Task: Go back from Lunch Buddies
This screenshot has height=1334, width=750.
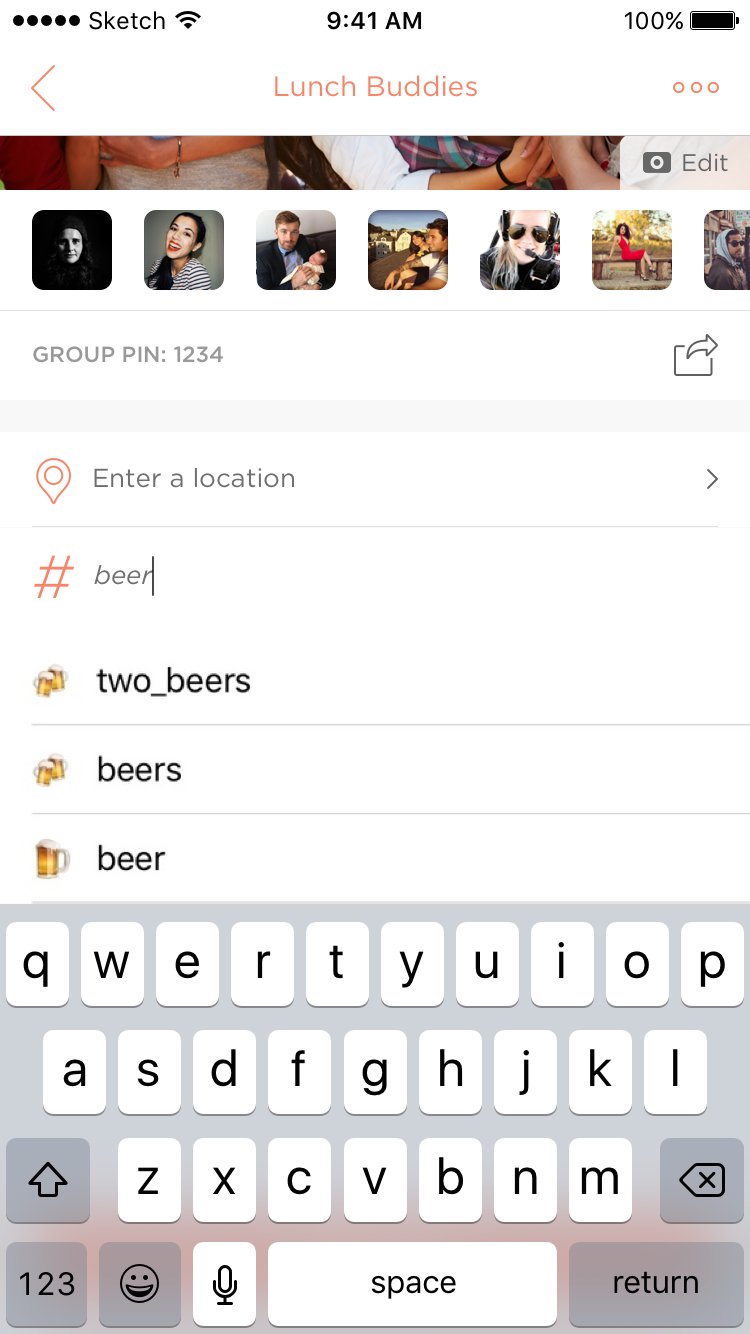Action: (x=43, y=88)
